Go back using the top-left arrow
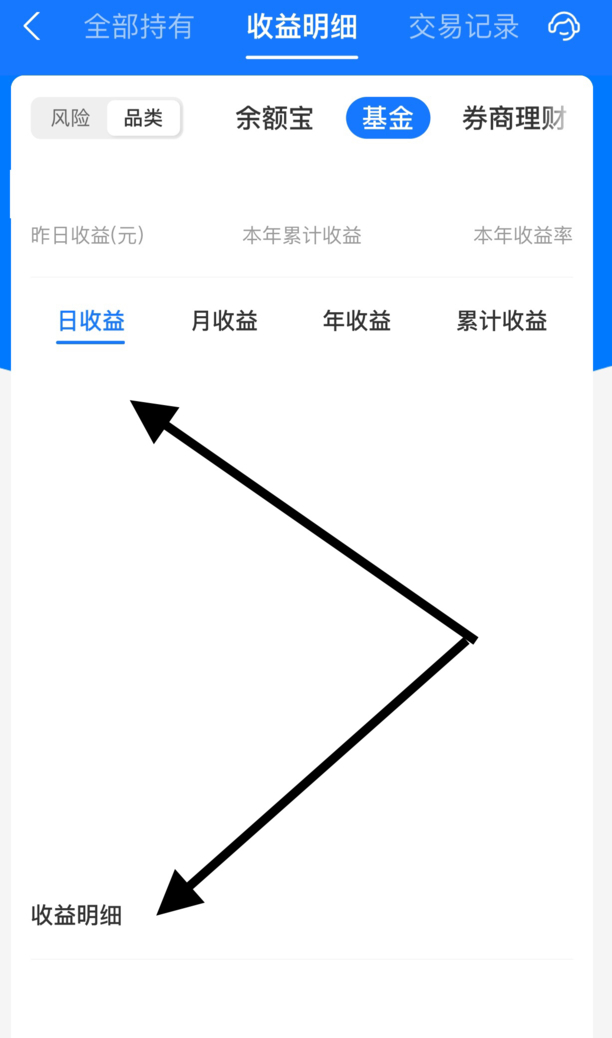This screenshot has height=1038, width=612. 32,27
